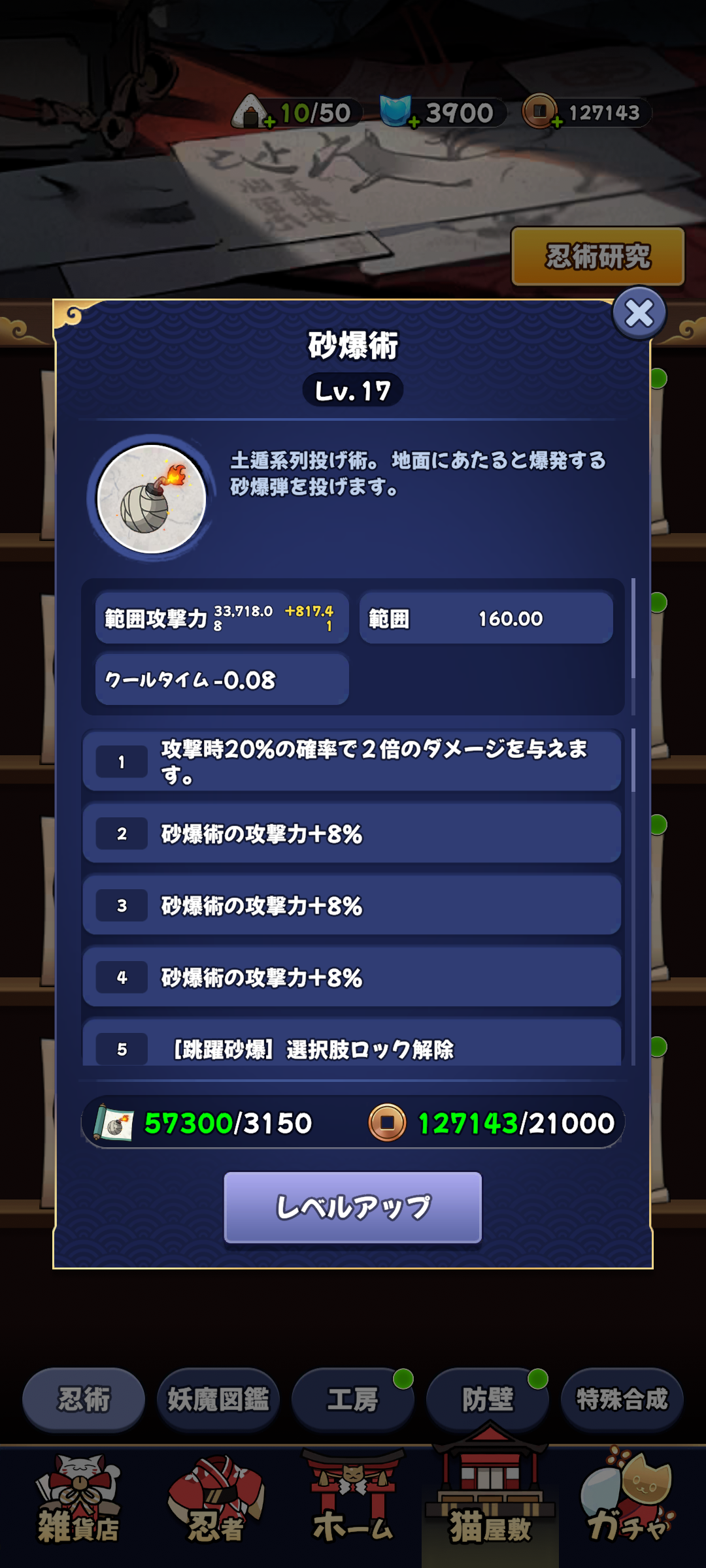Screen dimensions: 706x1568
Task: Select the 猫屋敷 navigation item
Action: point(490,1503)
